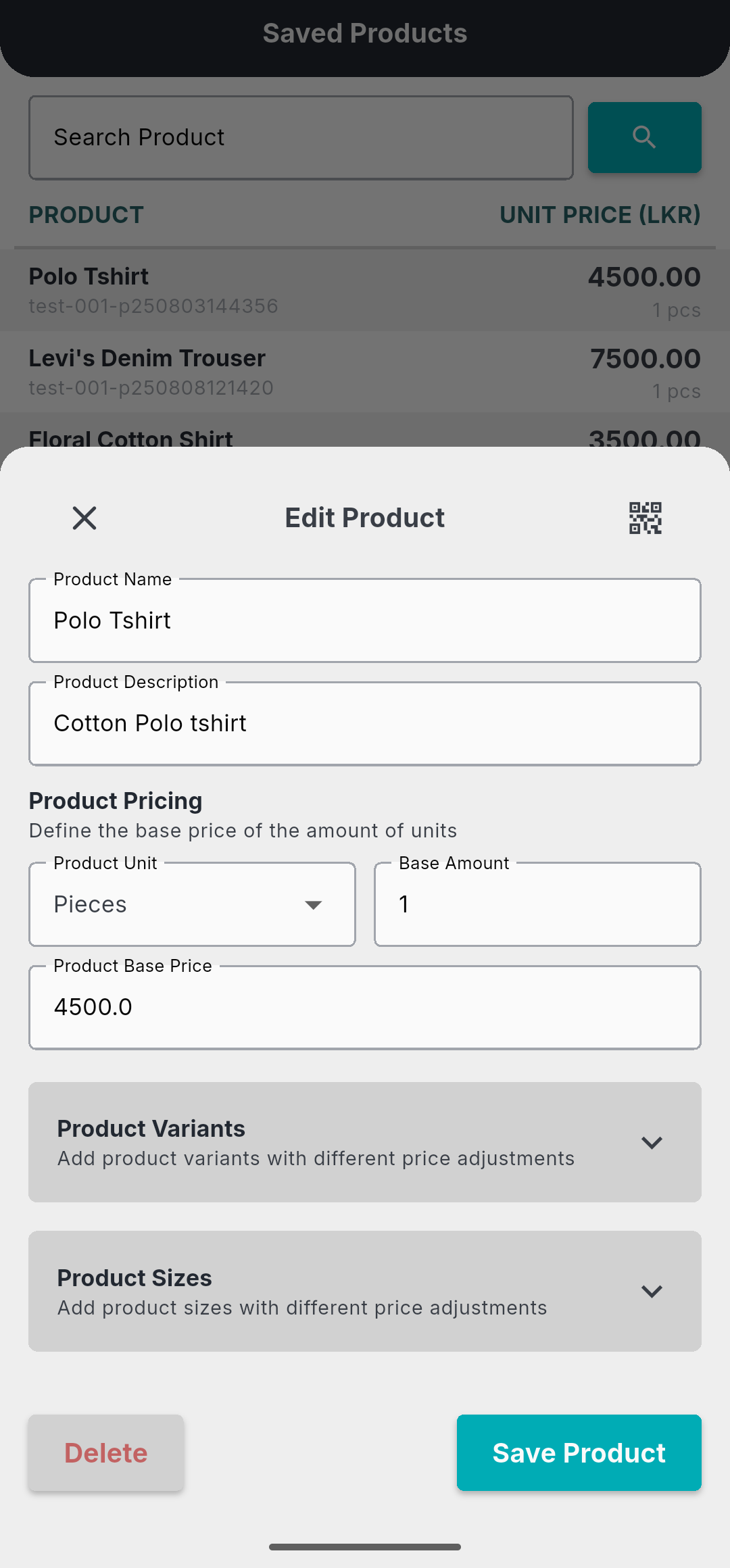Tap the Save Product button

tap(579, 1452)
